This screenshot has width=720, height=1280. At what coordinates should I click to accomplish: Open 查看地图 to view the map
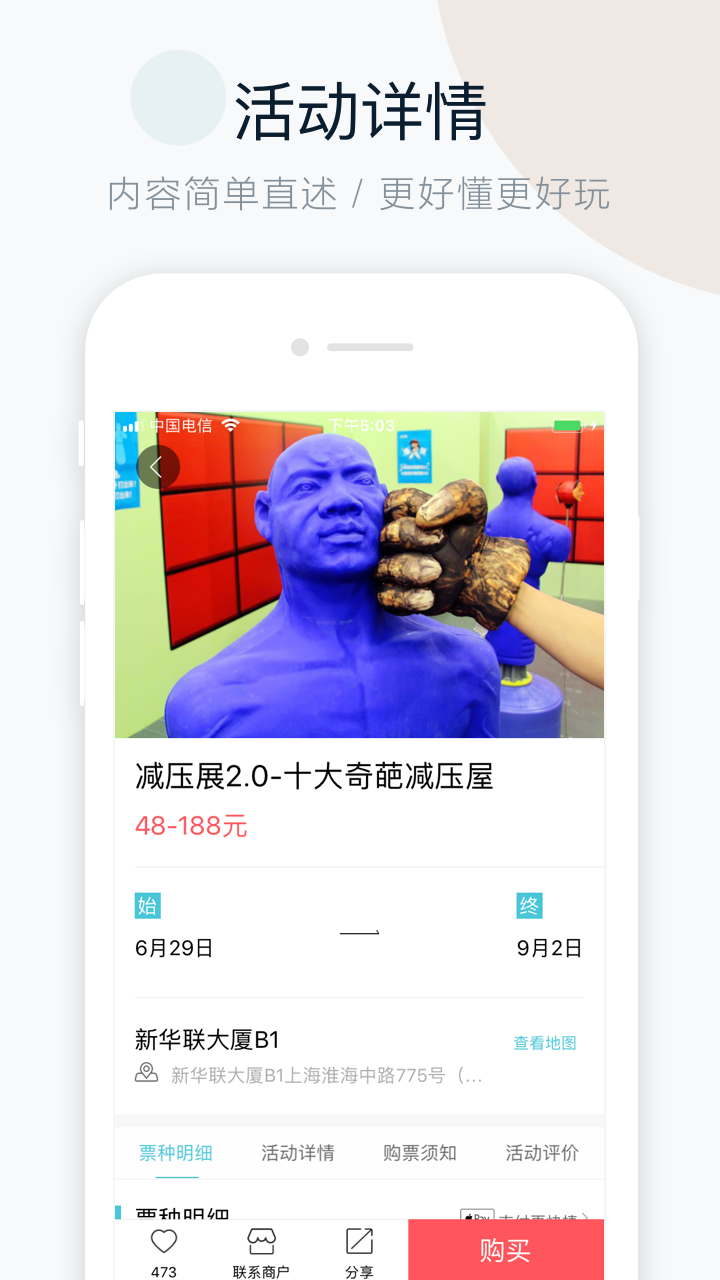coord(546,1040)
